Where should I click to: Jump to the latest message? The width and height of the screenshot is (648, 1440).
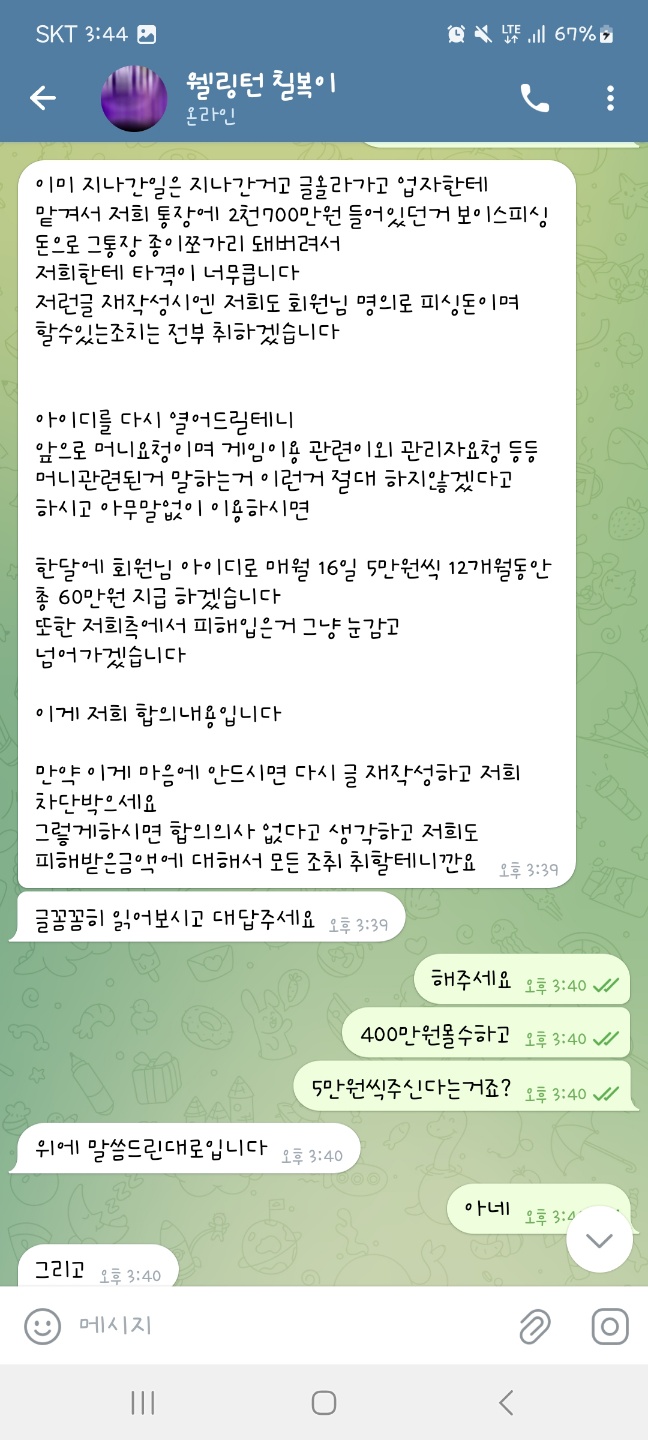pos(599,1239)
